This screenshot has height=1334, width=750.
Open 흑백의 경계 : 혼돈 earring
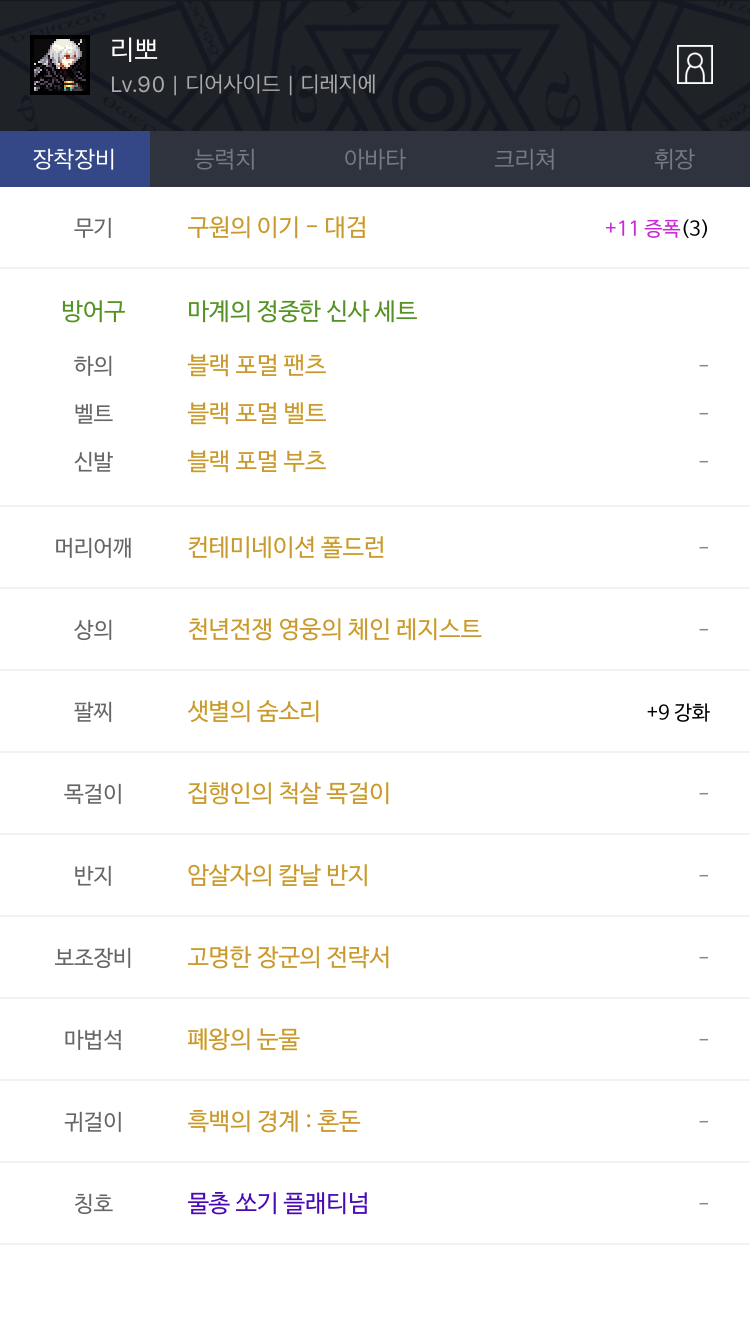click(273, 1121)
